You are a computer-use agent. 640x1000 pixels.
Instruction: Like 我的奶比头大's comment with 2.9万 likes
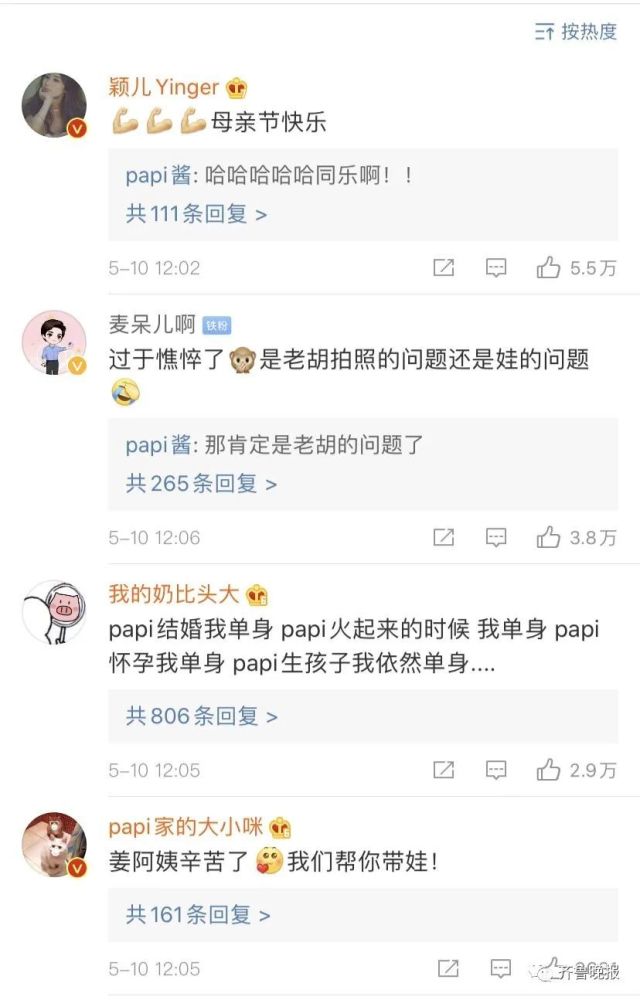(548, 770)
